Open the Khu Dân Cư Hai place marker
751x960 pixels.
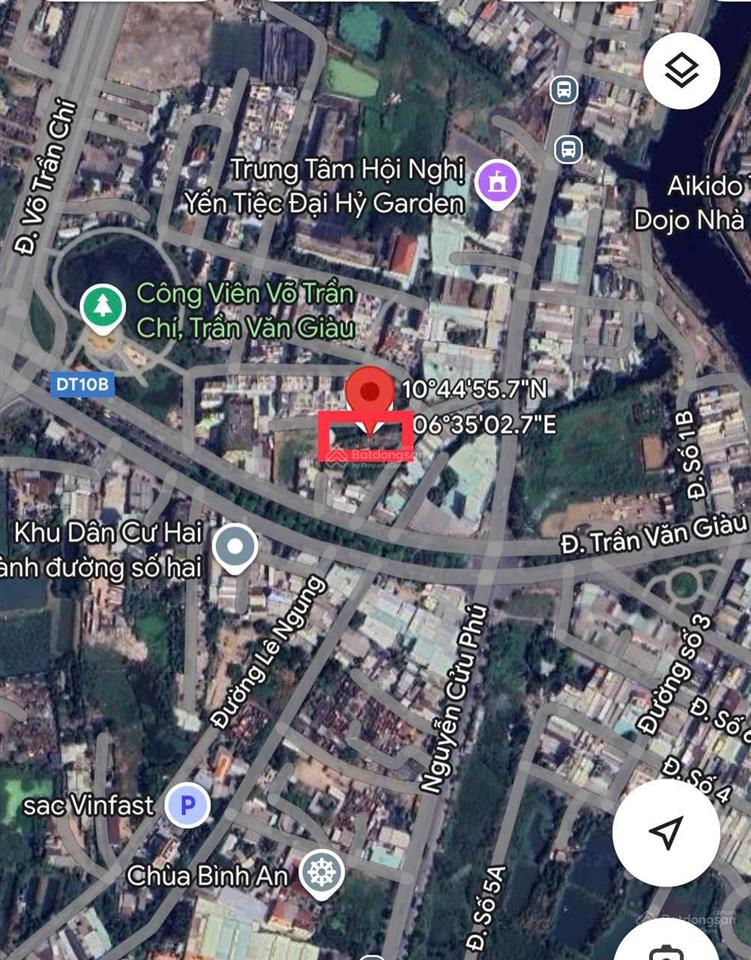pos(236,547)
